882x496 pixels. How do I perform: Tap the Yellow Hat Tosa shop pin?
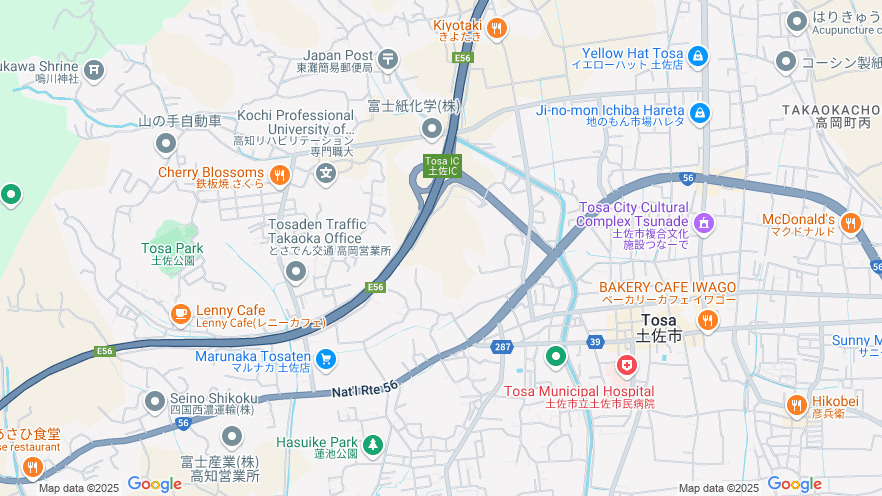coord(698,57)
